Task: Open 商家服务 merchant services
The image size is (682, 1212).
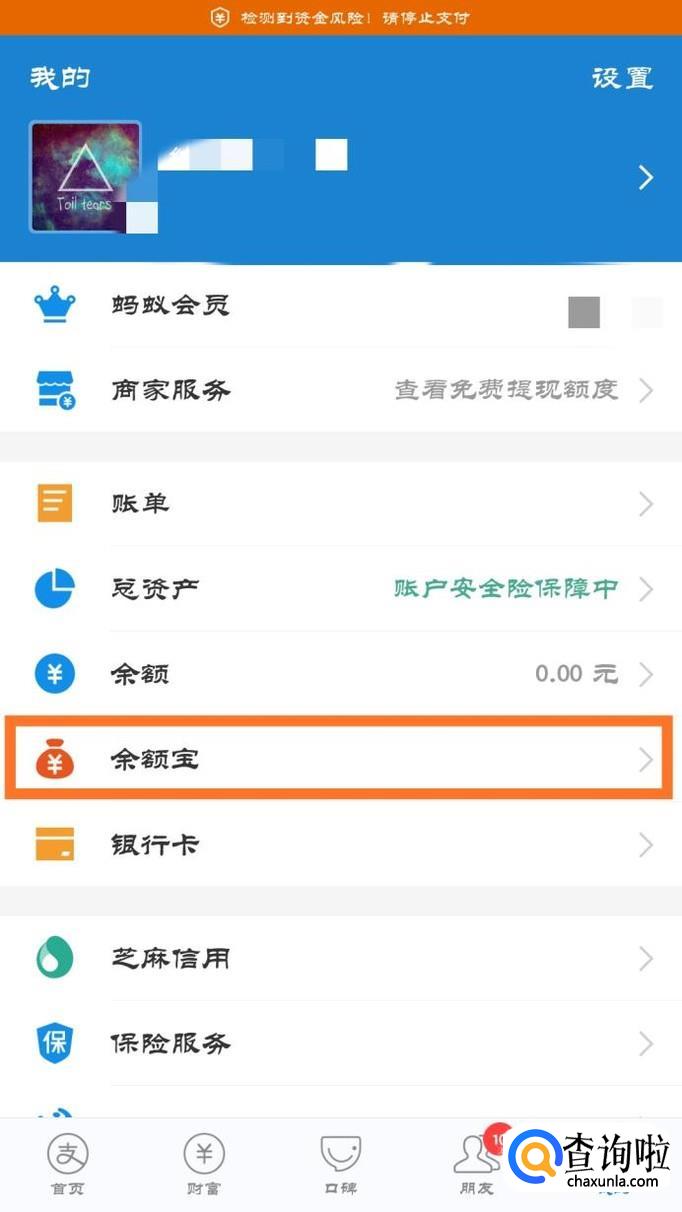Action: 340,390
